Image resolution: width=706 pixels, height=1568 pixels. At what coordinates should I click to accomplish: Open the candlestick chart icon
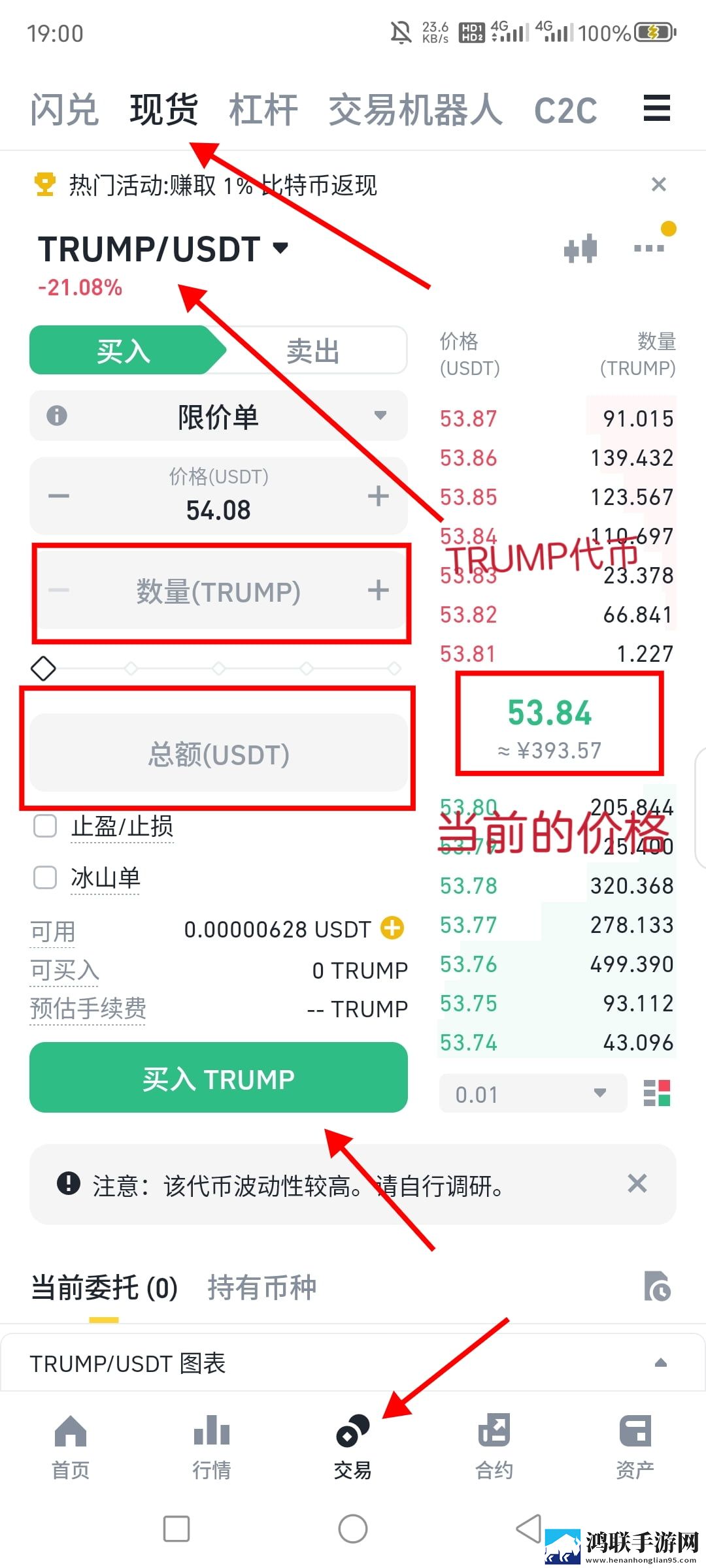tap(580, 248)
